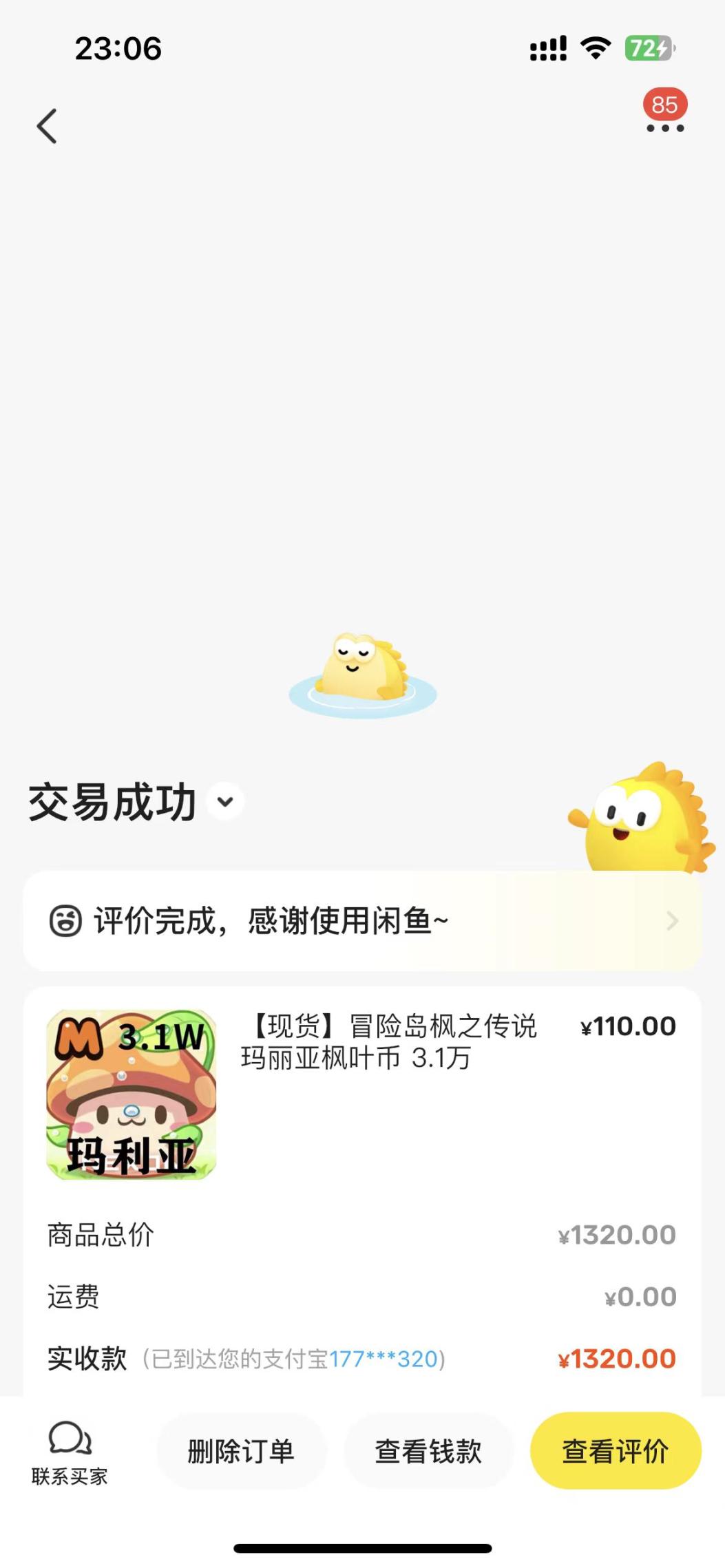Open the three-dot more options menu
Image resolution: width=725 pixels, height=1568 pixels.
point(664,128)
